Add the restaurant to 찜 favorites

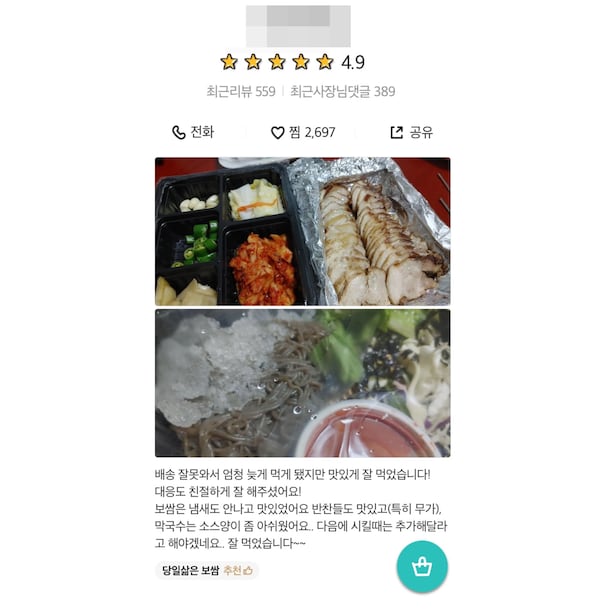tap(303, 132)
